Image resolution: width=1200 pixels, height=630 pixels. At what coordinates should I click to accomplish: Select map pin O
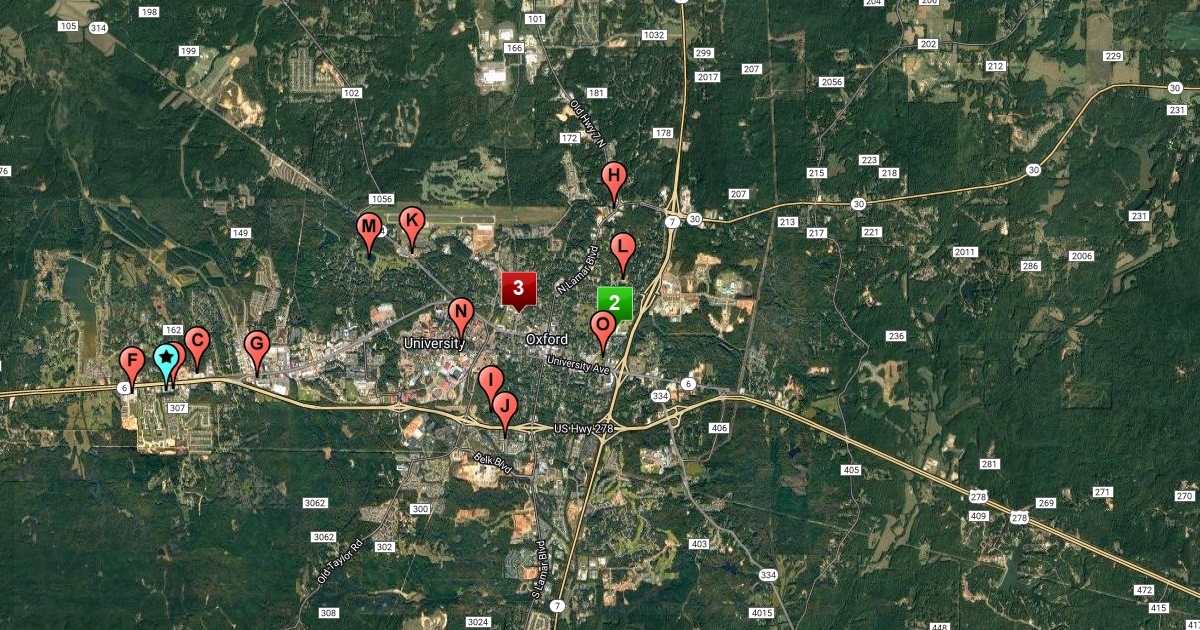pos(602,327)
